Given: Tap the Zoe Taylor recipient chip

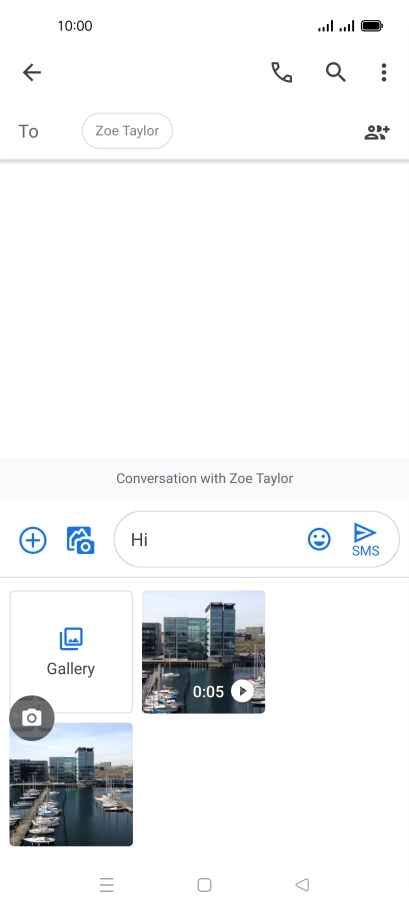Looking at the screenshot, I should (x=127, y=131).
